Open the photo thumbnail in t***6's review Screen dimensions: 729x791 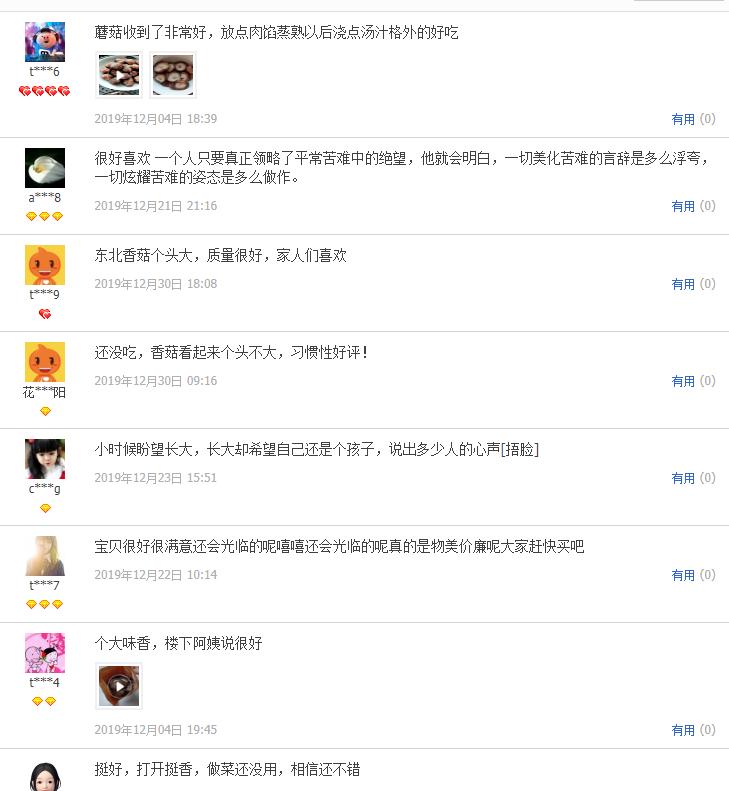(172, 75)
